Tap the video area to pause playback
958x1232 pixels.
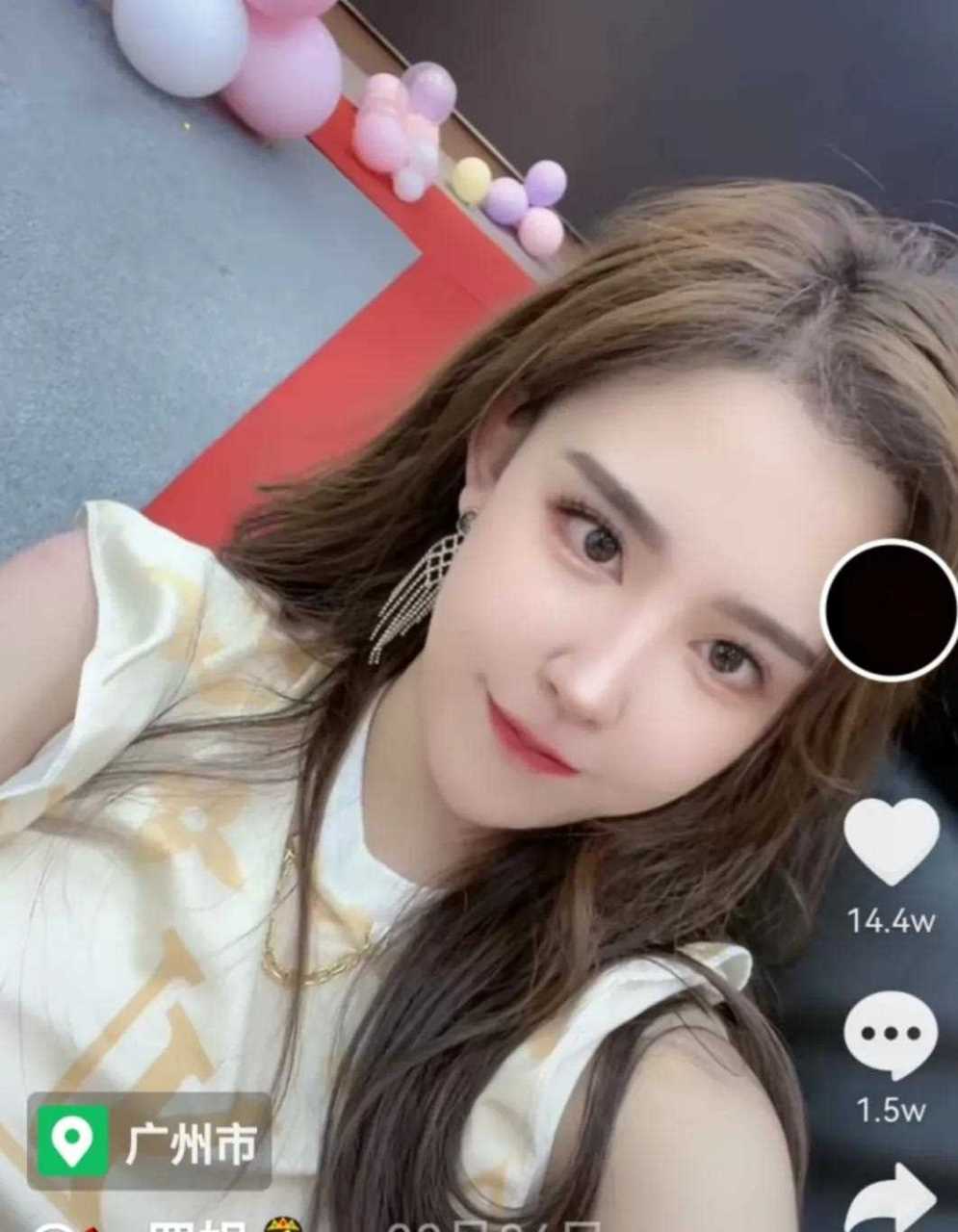433,616
